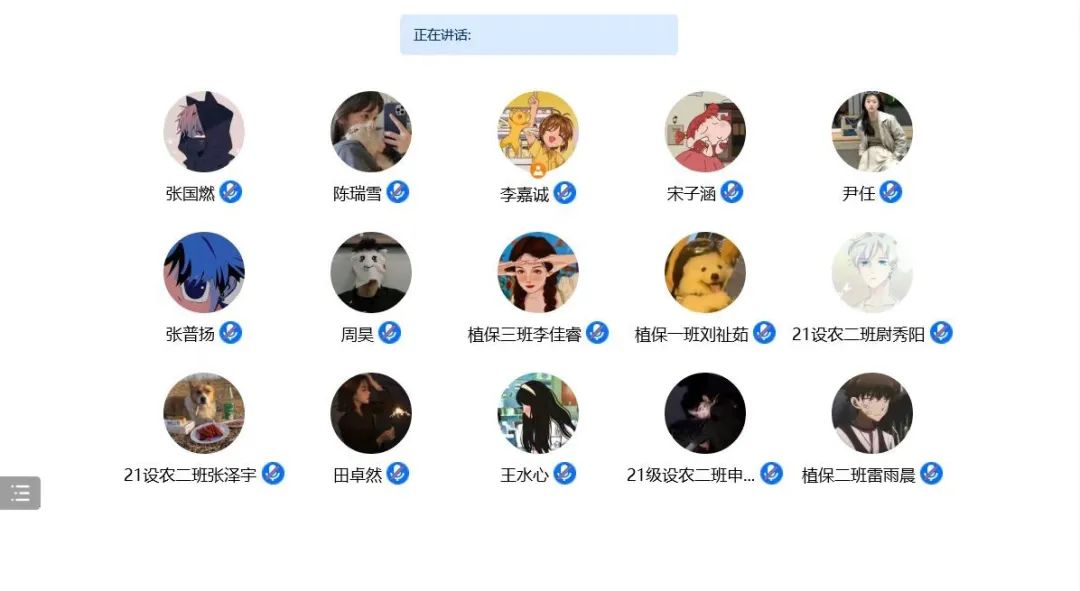Open 植保二班雷雨晨's participant tile

point(872,414)
